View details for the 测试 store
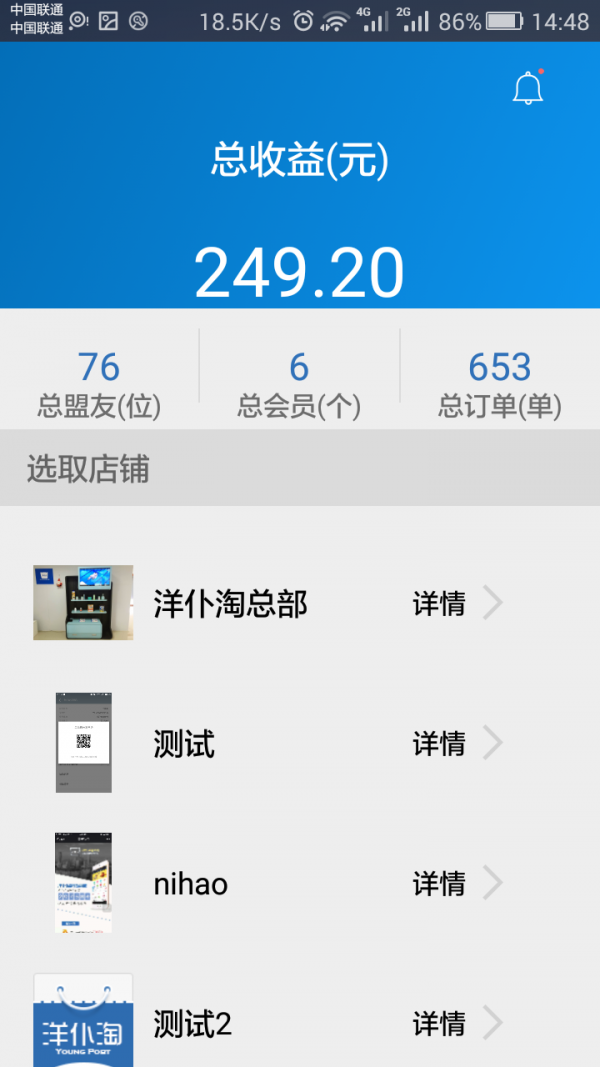The width and height of the screenshot is (600, 1067). [x=456, y=744]
